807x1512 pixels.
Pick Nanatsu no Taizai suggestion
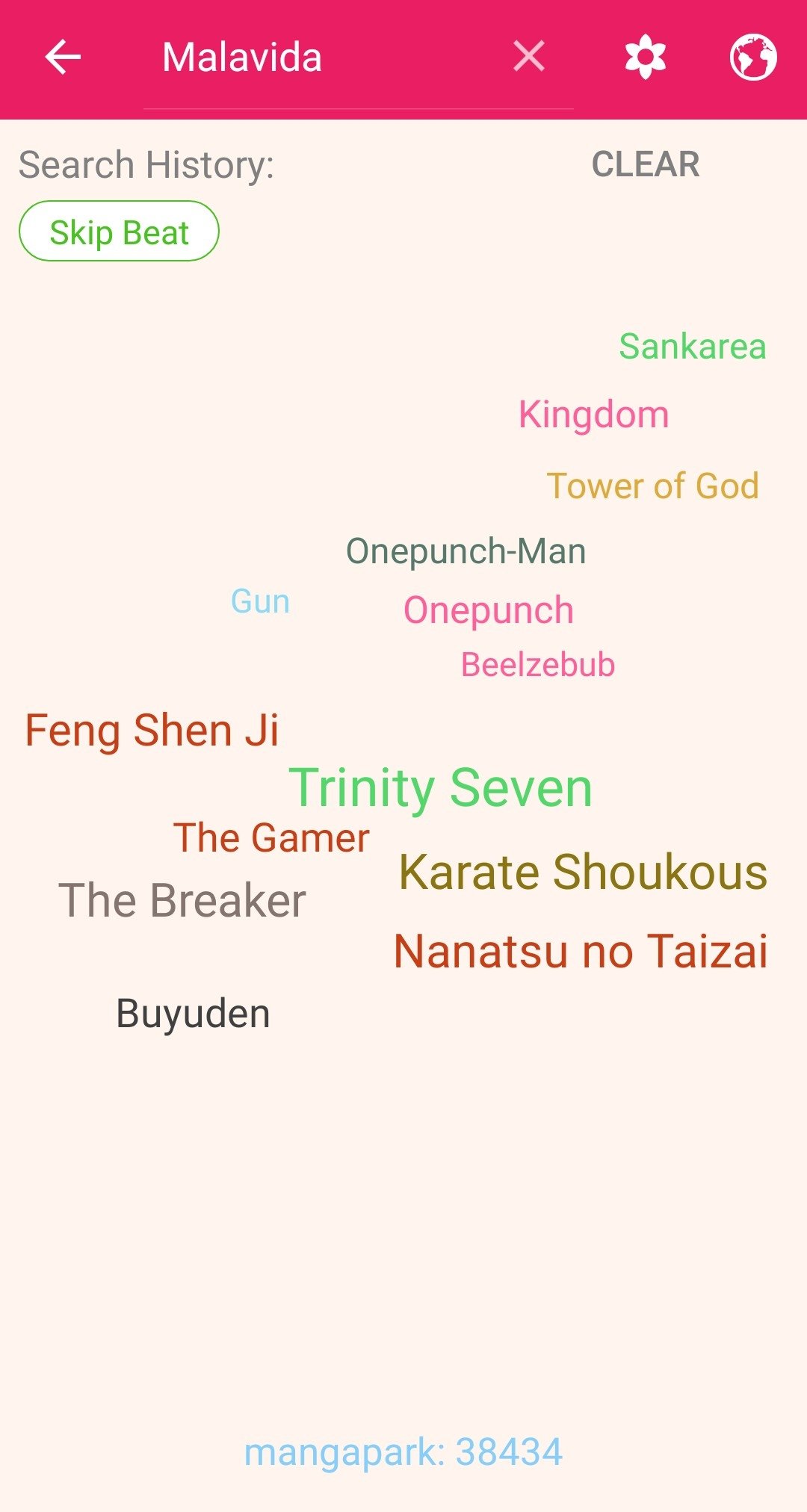point(581,951)
